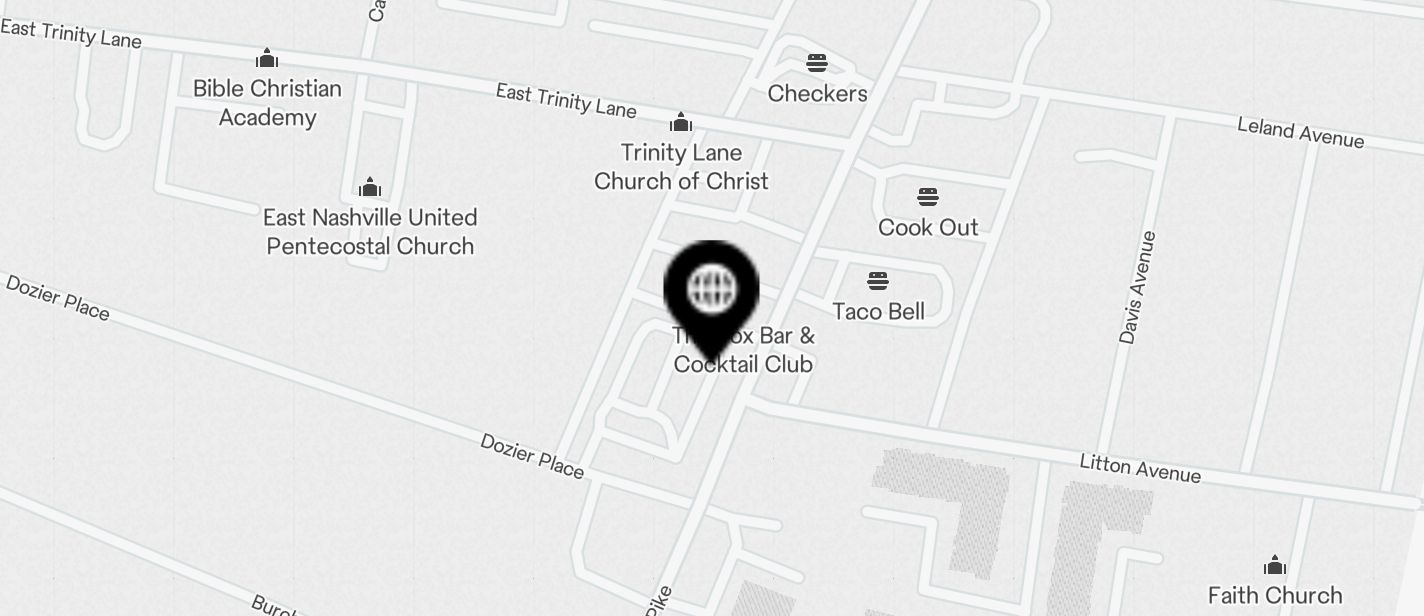Select the Taco Bell place marker

point(878,281)
